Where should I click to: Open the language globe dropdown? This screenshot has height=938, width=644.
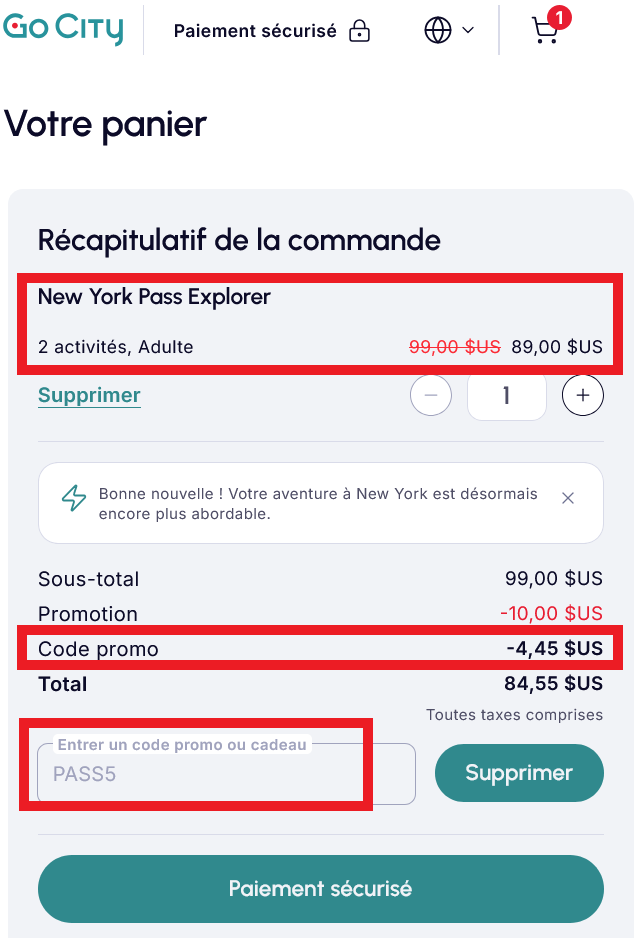449,30
